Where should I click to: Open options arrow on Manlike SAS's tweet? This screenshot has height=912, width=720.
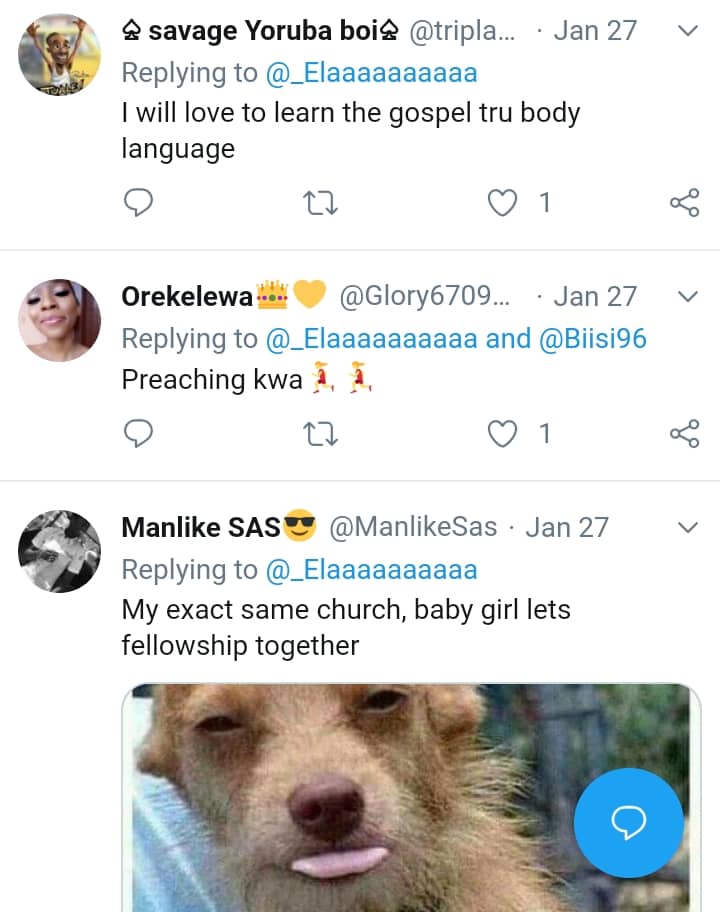(x=687, y=527)
